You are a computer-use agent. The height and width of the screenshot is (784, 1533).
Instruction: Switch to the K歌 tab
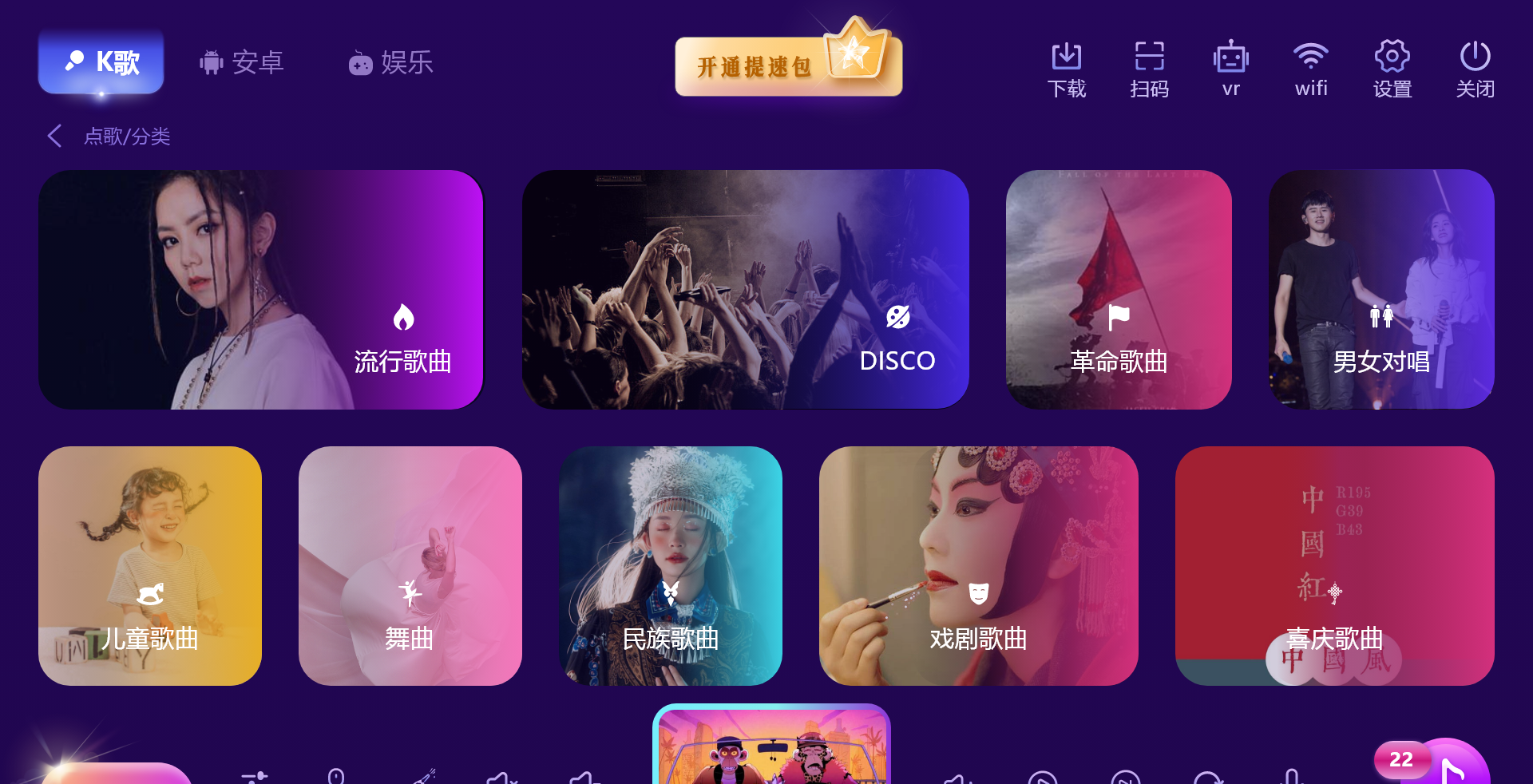coord(101,62)
